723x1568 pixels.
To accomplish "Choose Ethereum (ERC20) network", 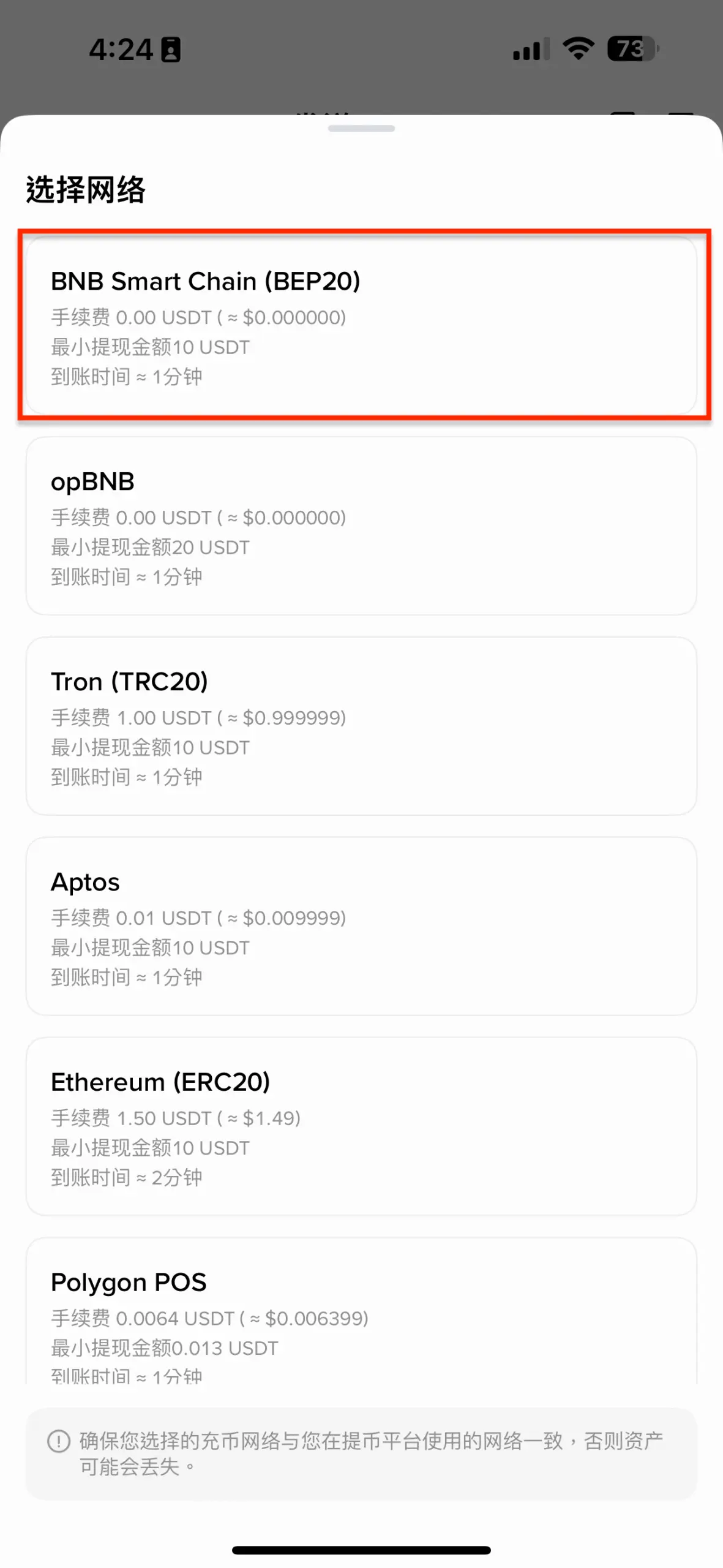I will (361, 1127).
